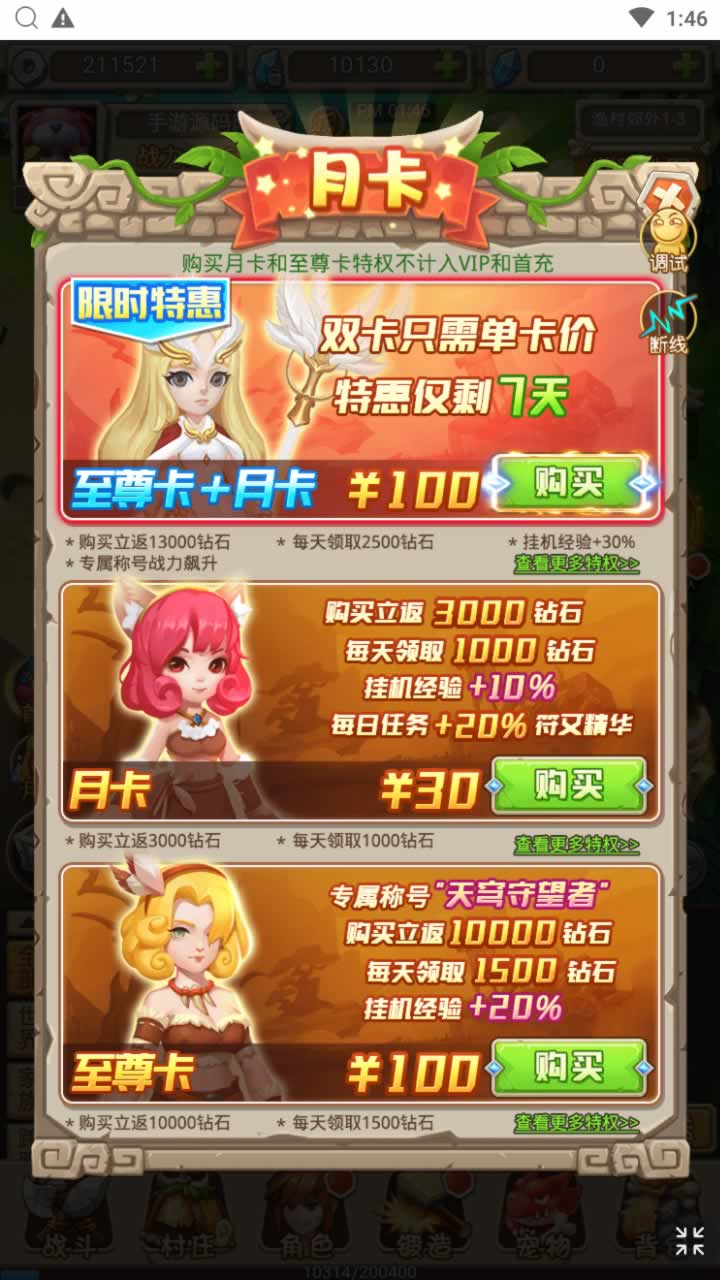
Task: Toggle the fullscreen collapse icon
Action: click(x=689, y=1241)
